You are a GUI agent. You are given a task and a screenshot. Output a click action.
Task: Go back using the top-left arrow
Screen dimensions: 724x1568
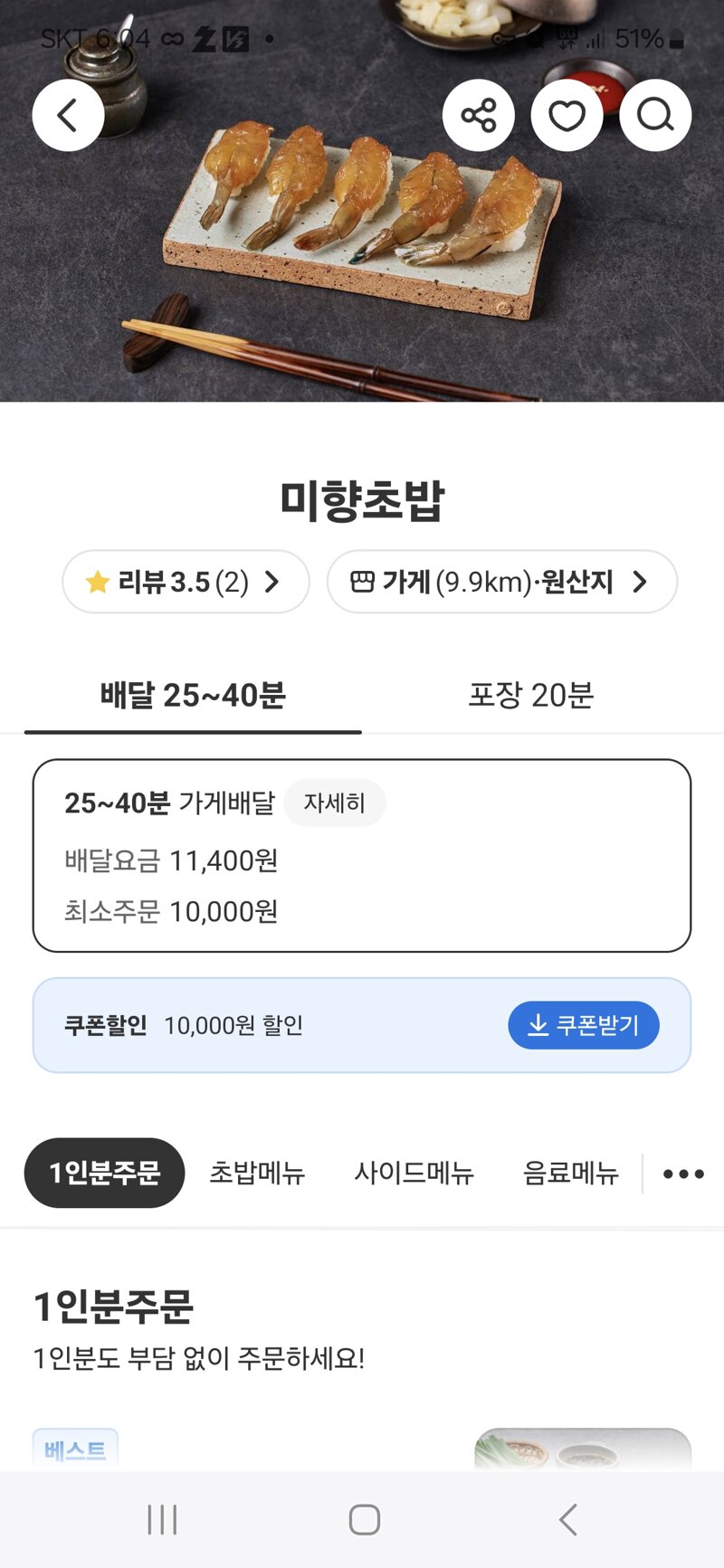point(68,116)
